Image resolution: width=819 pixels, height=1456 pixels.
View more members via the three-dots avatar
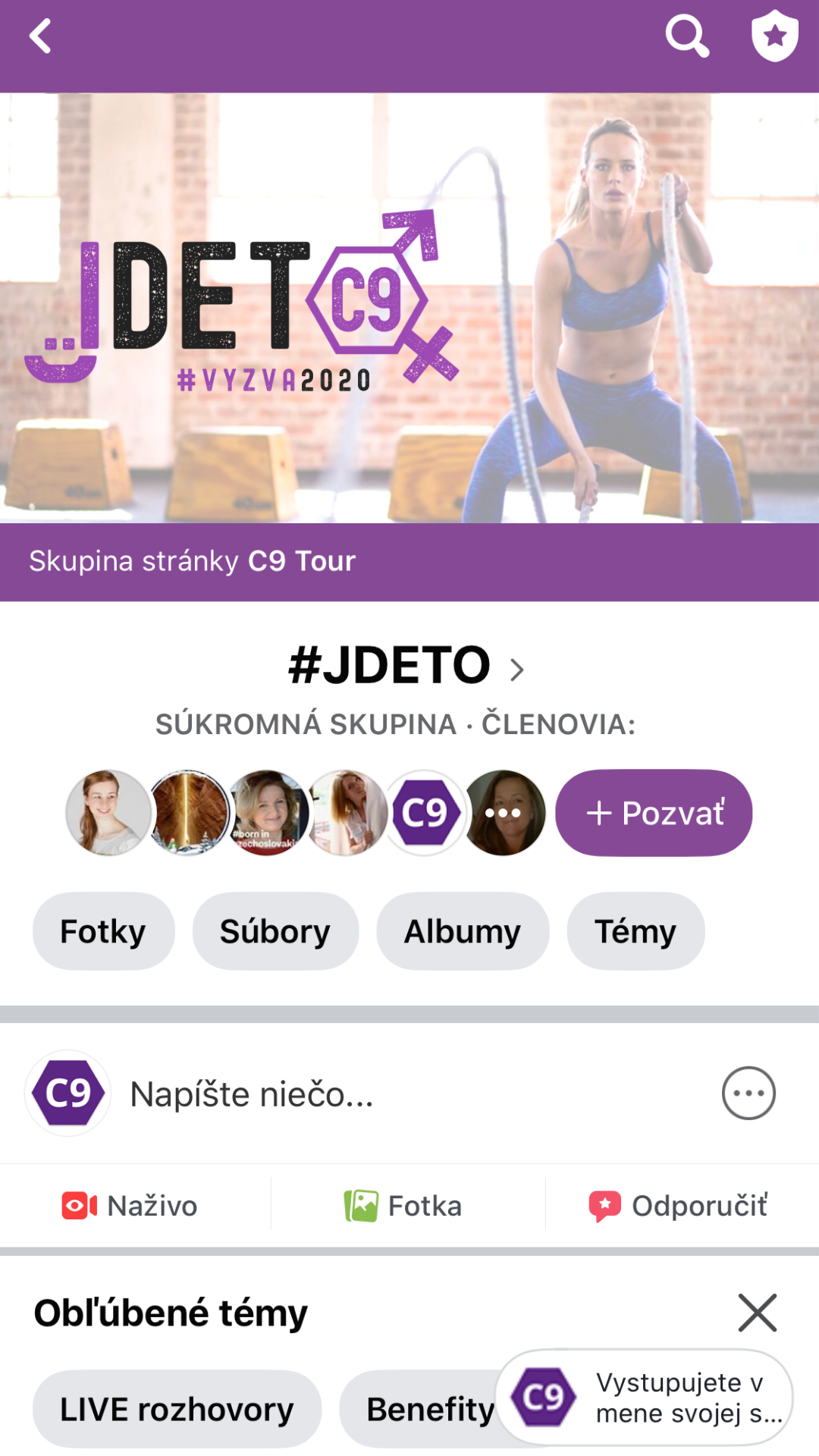click(x=503, y=813)
